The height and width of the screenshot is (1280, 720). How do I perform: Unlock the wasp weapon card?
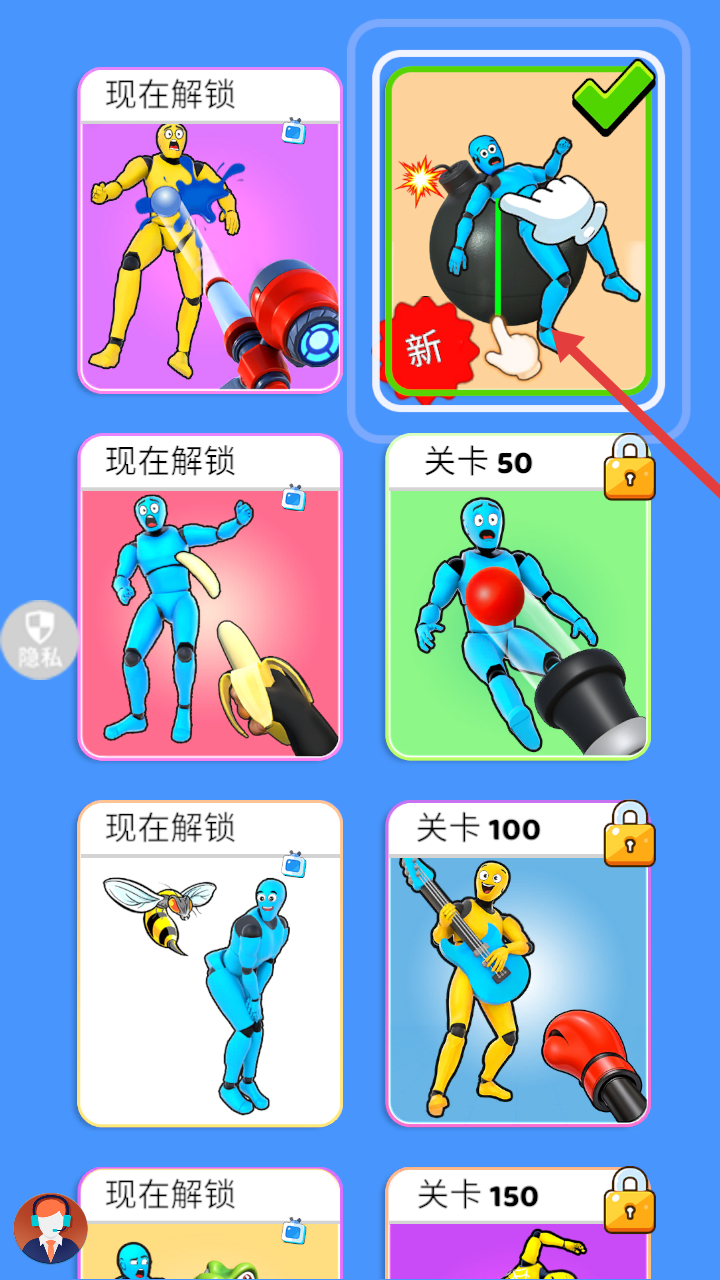pos(210,963)
